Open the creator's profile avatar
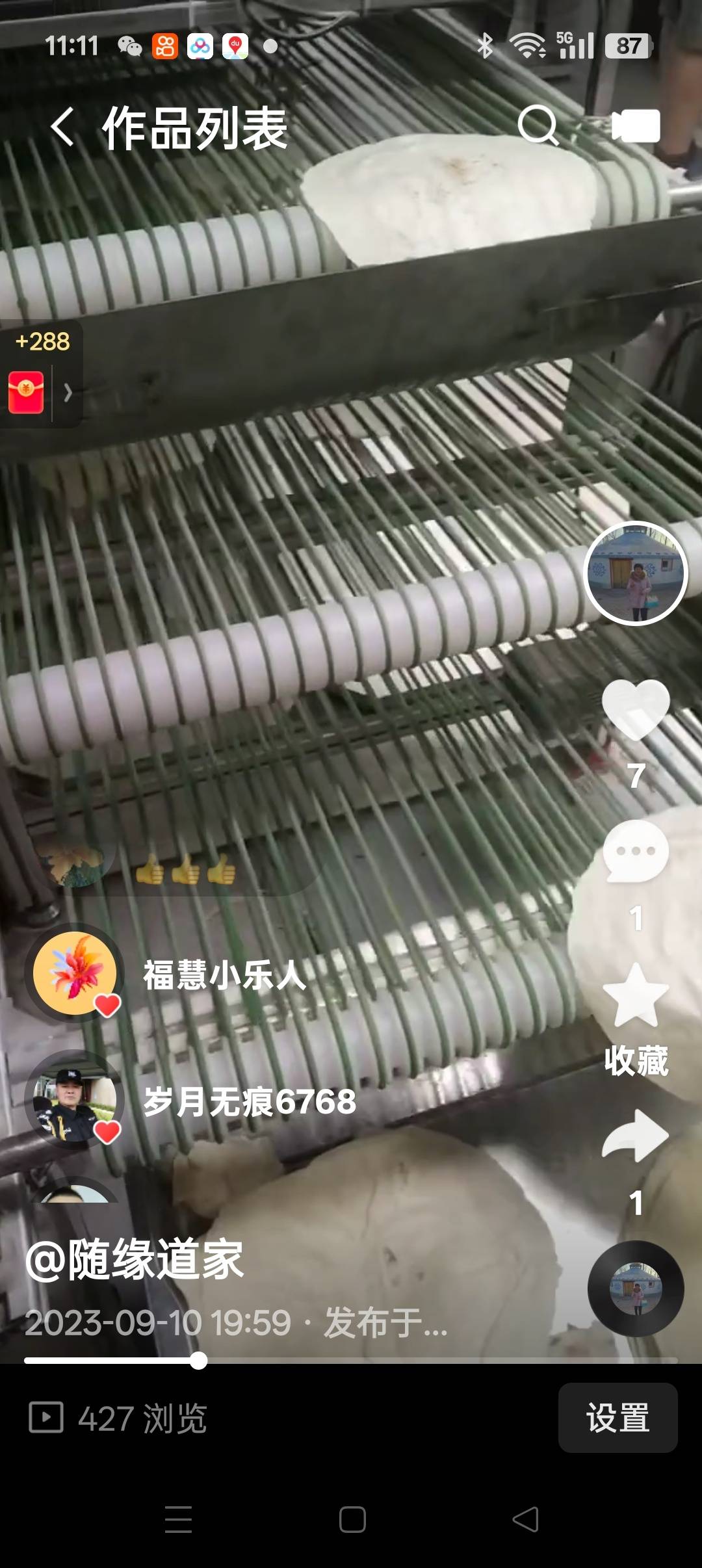Screen dimensions: 702x1568 [635, 573]
